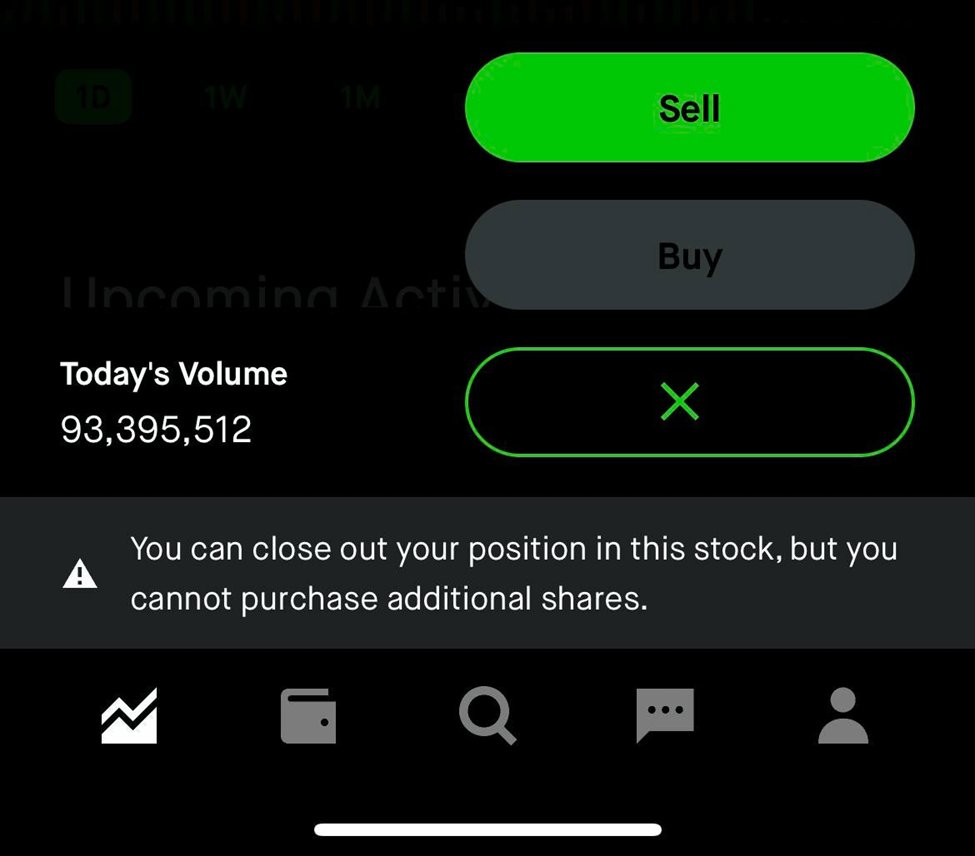This screenshot has width=975, height=856.
Task: Open the account profile tab
Action: (843, 716)
